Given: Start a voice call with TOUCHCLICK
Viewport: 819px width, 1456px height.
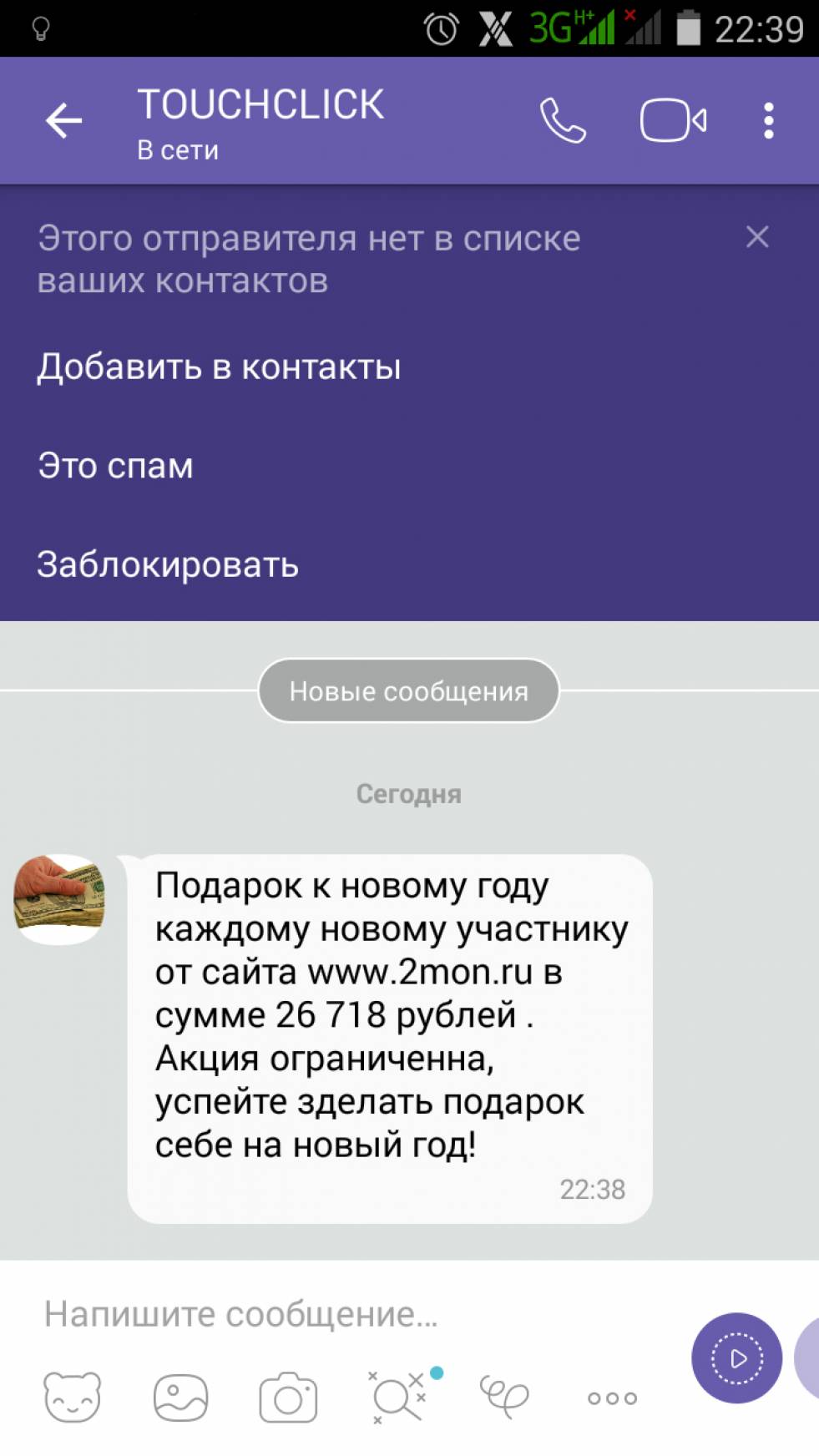Looking at the screenshot, I should [563, 121].
